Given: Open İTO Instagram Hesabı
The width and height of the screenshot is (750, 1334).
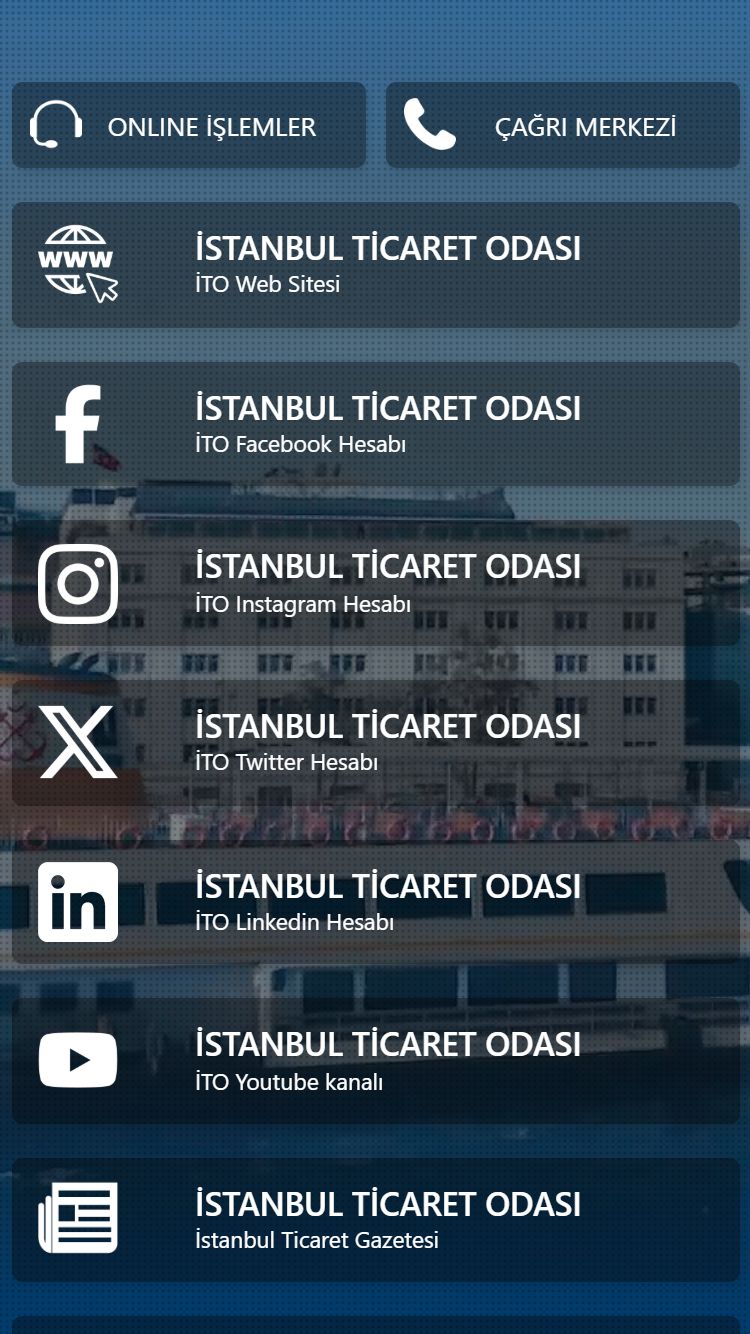Looking at the screenshot, I should (x=375, y=583).
